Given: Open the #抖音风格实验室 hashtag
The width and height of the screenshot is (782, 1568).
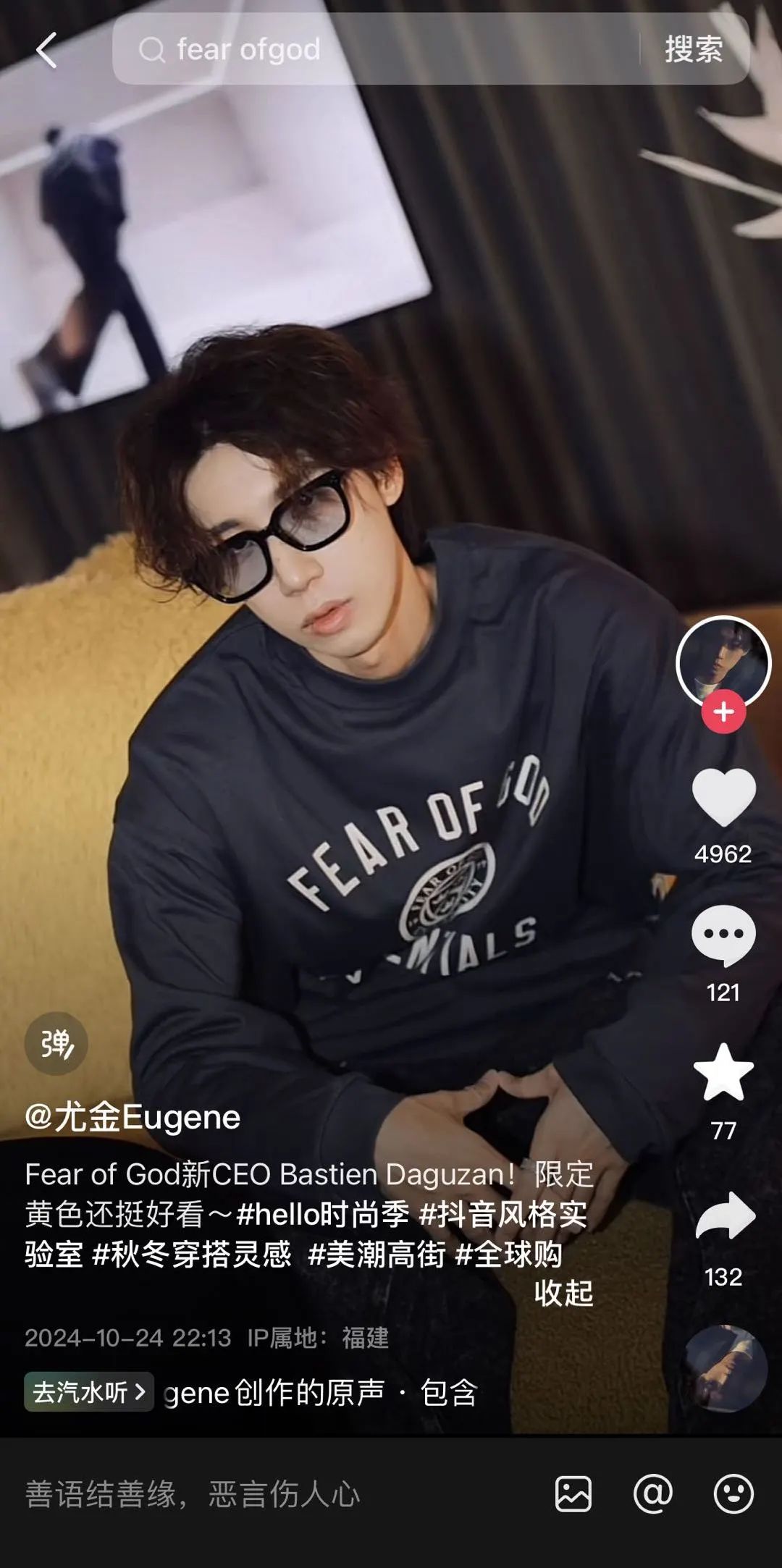Looking at the screenshot, I should tap(503, 1215).
